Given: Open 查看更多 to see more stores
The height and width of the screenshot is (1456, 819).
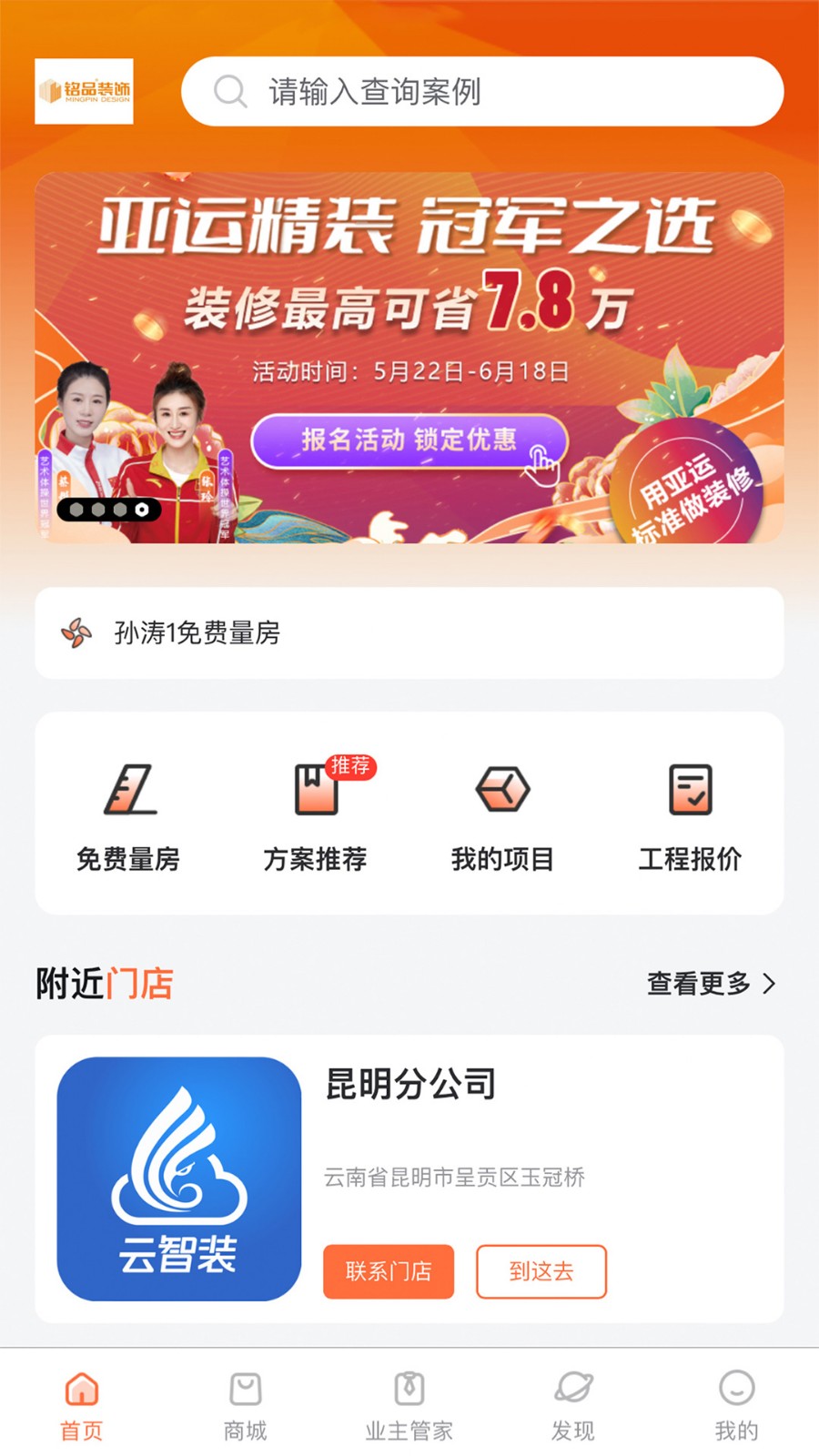Looking at the screenshot, I should [x=701, y=983].
